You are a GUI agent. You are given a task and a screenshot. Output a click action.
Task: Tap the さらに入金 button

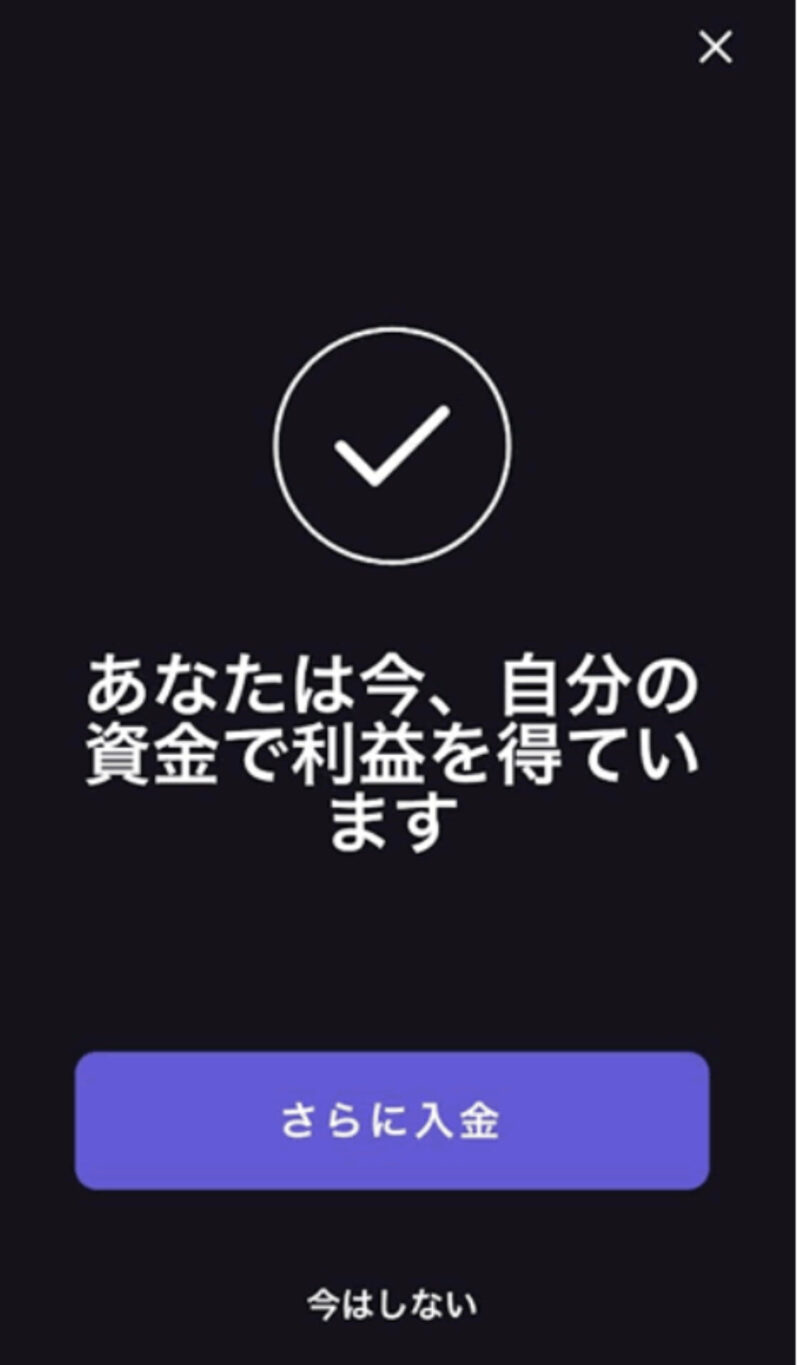391,1120
